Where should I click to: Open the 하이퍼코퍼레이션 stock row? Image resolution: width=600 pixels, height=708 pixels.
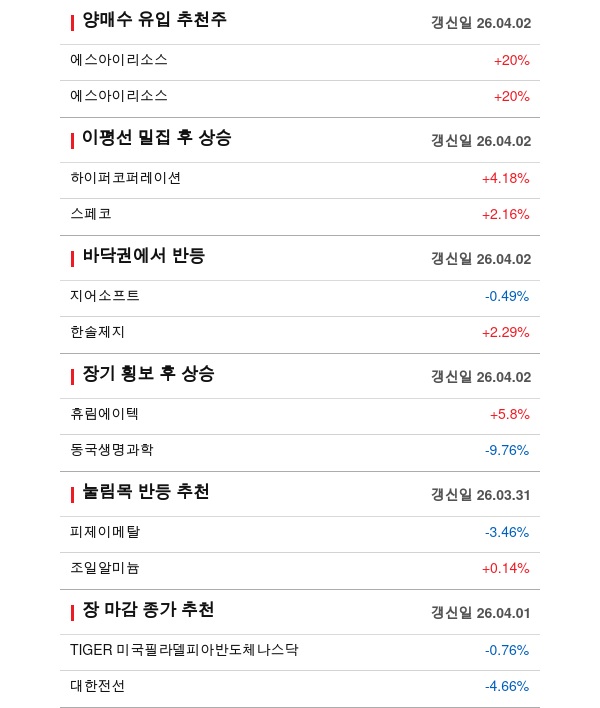point(126,178)
